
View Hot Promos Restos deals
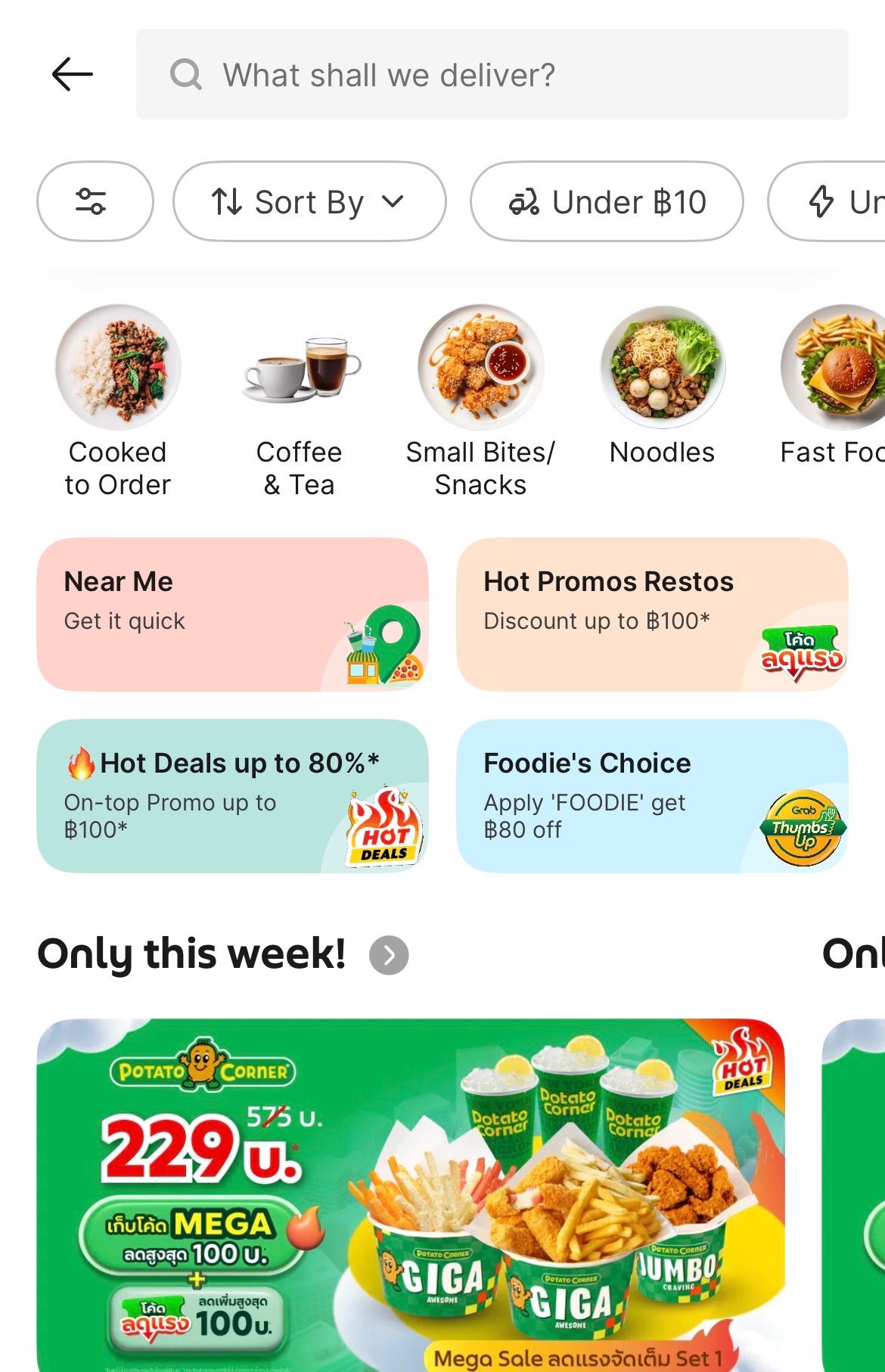pyautogui.click(x=652, y=614)
